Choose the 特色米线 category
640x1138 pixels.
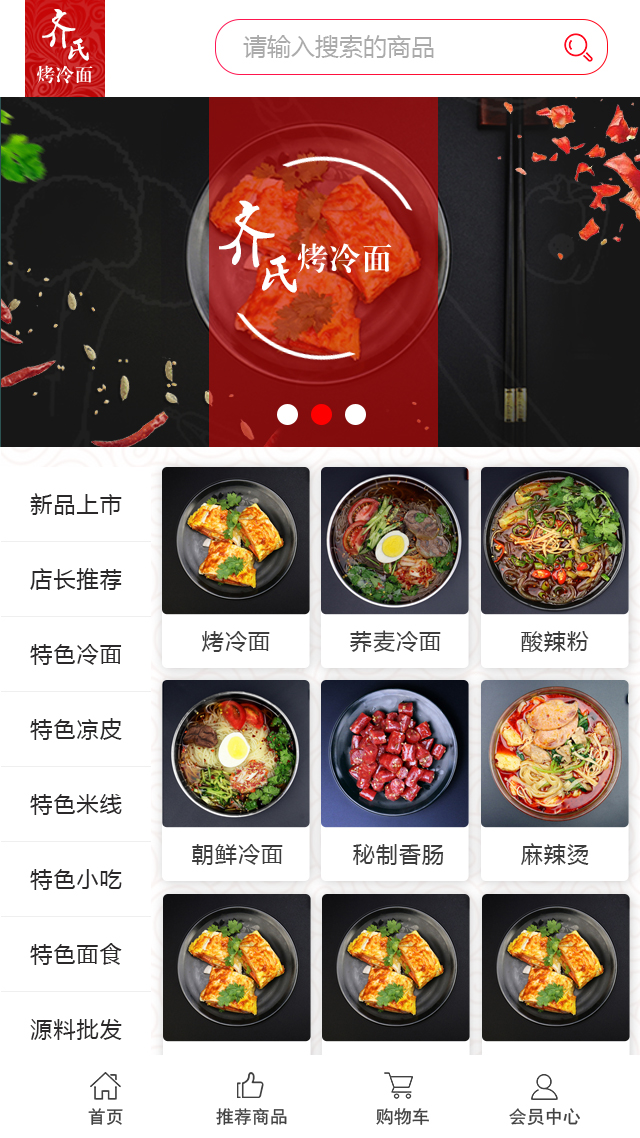[76, 805]
